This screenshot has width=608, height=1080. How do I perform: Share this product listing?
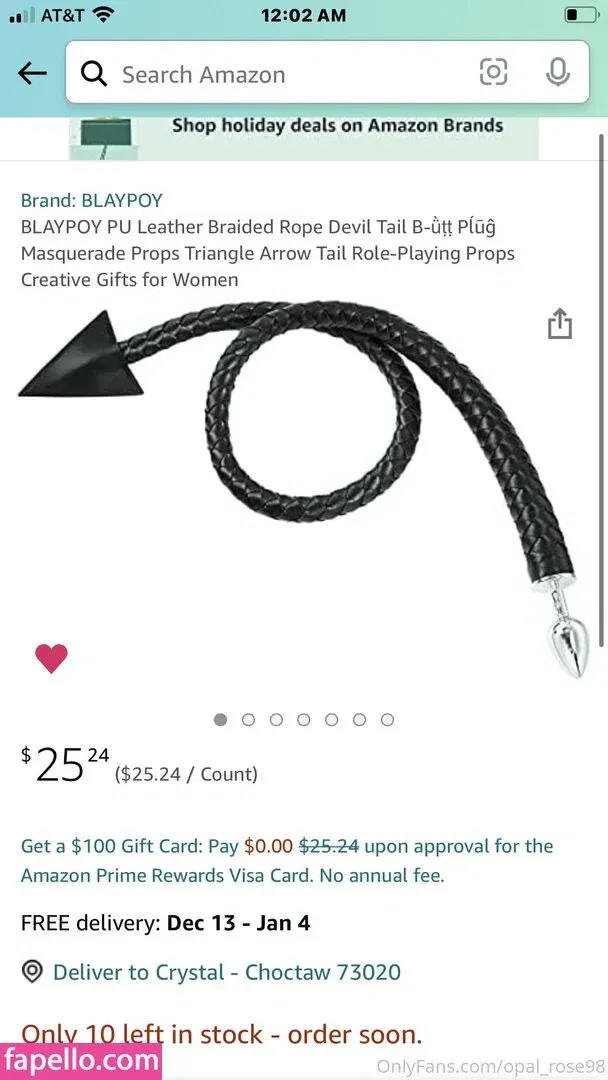point(559,324)
